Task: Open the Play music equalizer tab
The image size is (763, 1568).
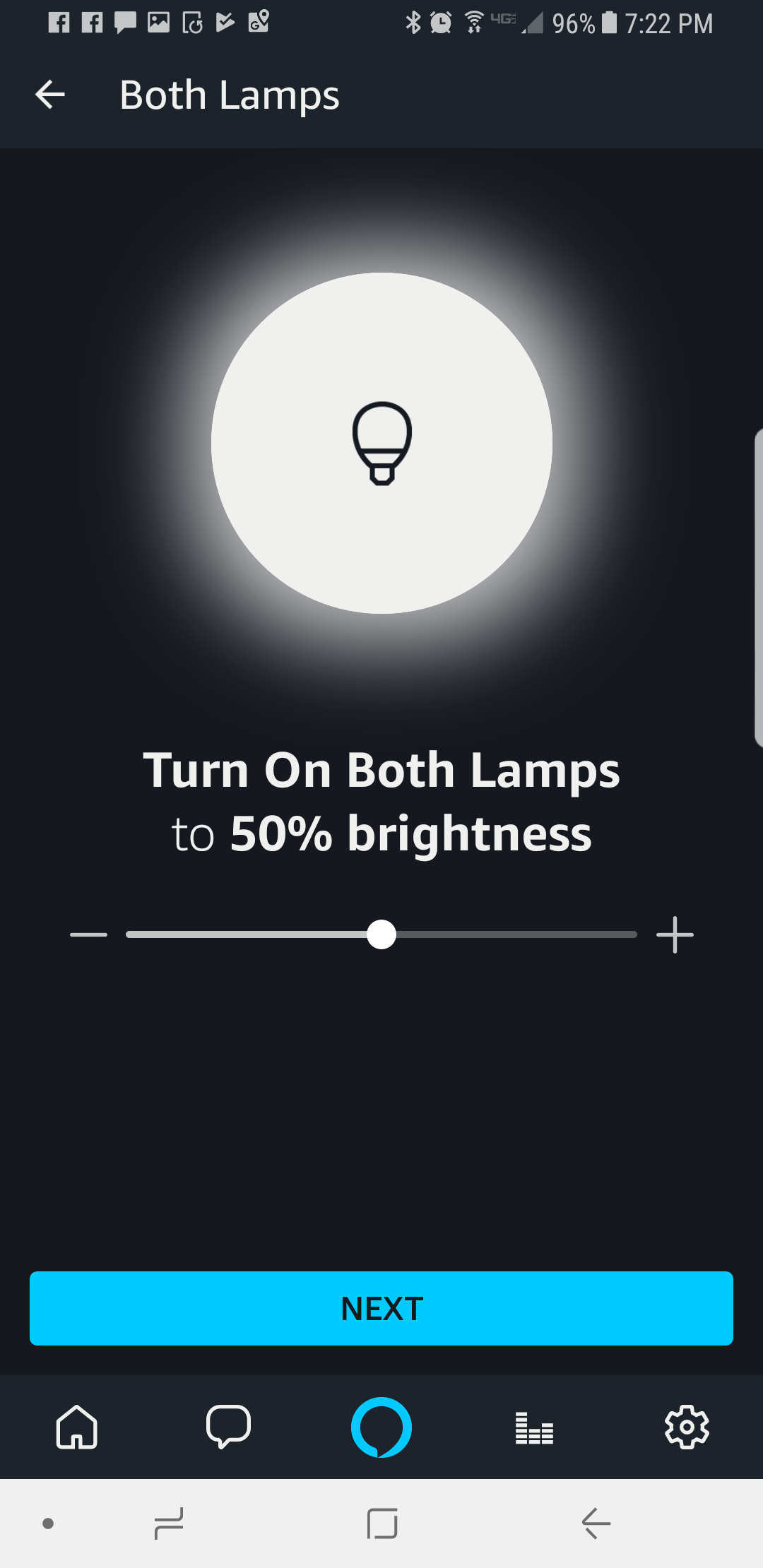Action: 534,1427
